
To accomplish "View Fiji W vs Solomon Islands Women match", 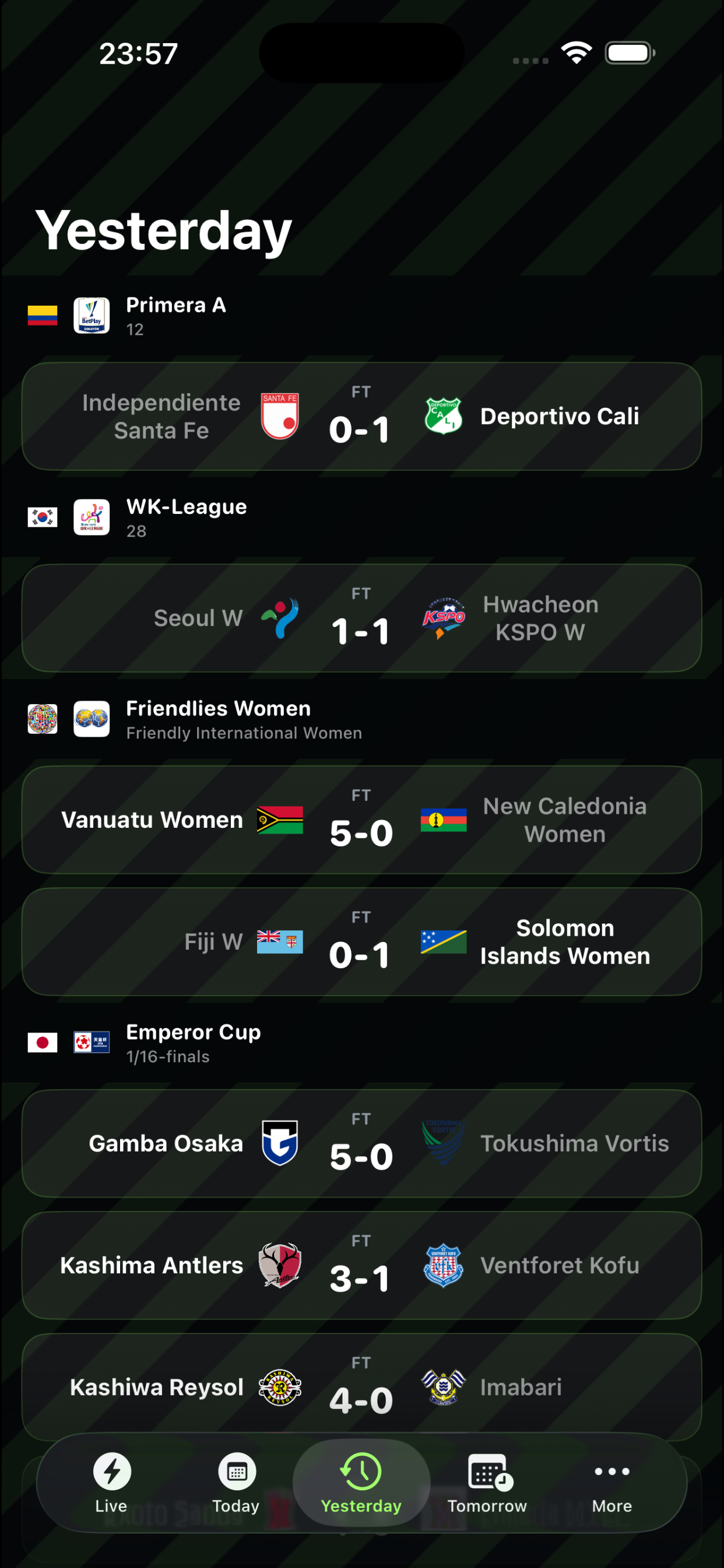I will pos(361,942).
